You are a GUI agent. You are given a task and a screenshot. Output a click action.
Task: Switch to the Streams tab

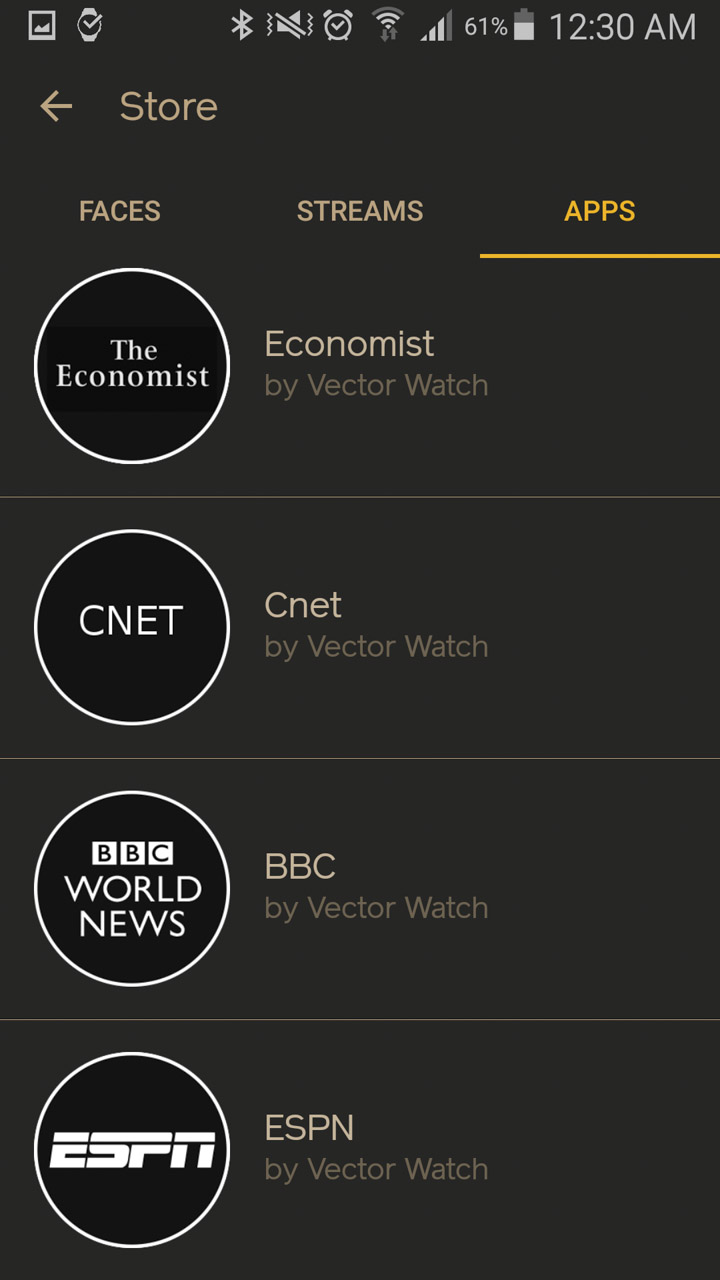coord(360,211)
